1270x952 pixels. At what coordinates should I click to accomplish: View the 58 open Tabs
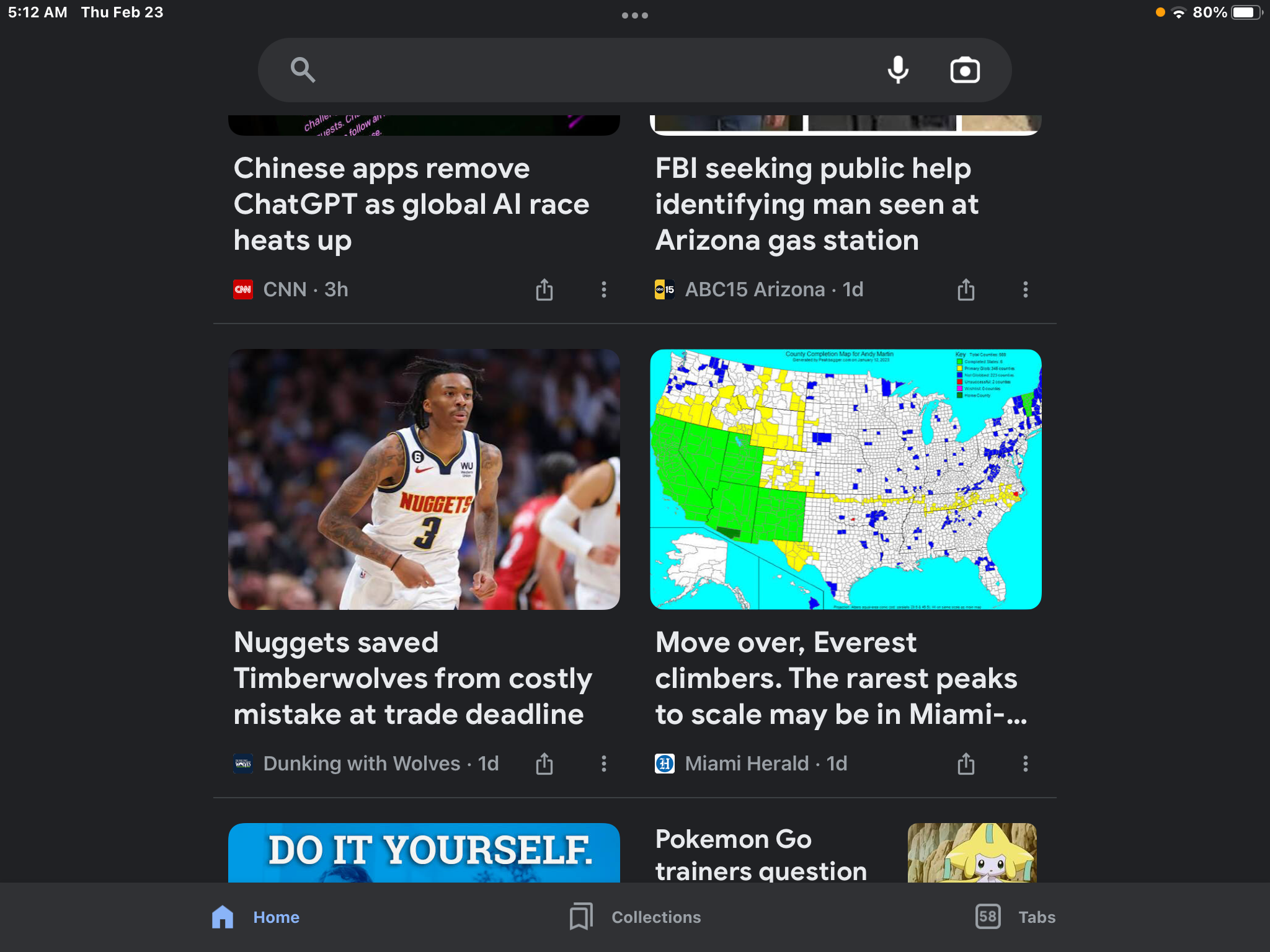point(1015,917)
